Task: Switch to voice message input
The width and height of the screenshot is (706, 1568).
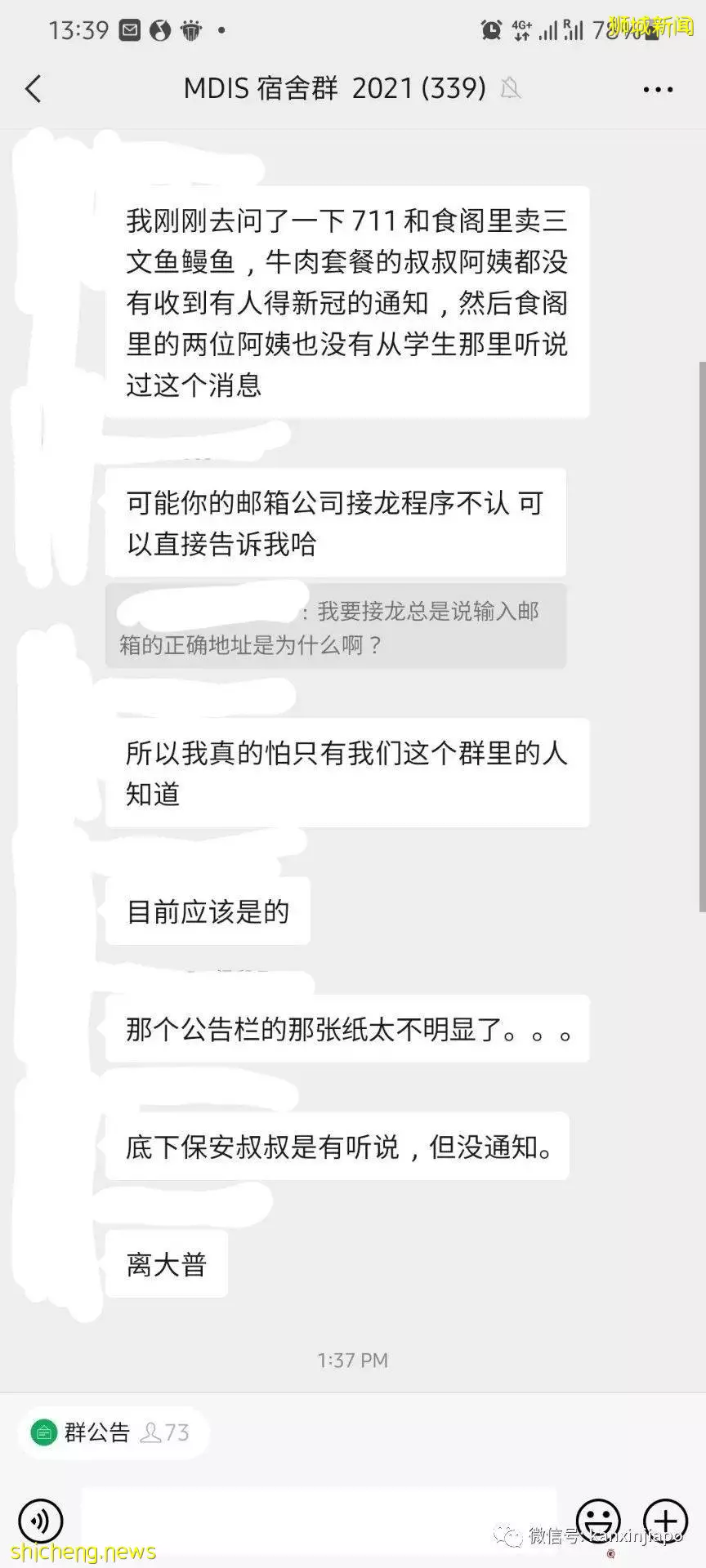Action: (x=40, y=1521)
